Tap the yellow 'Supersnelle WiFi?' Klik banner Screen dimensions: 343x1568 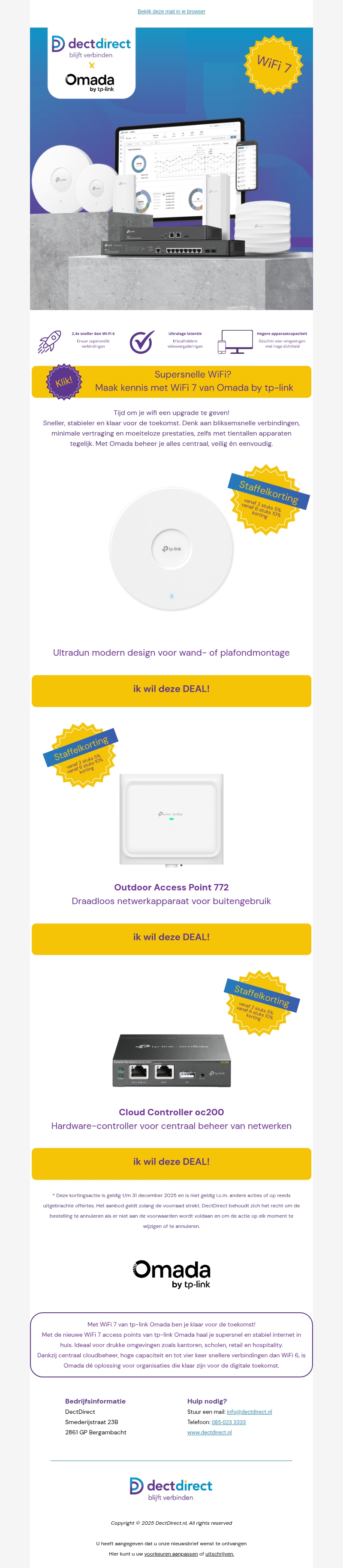pos(171,381)
